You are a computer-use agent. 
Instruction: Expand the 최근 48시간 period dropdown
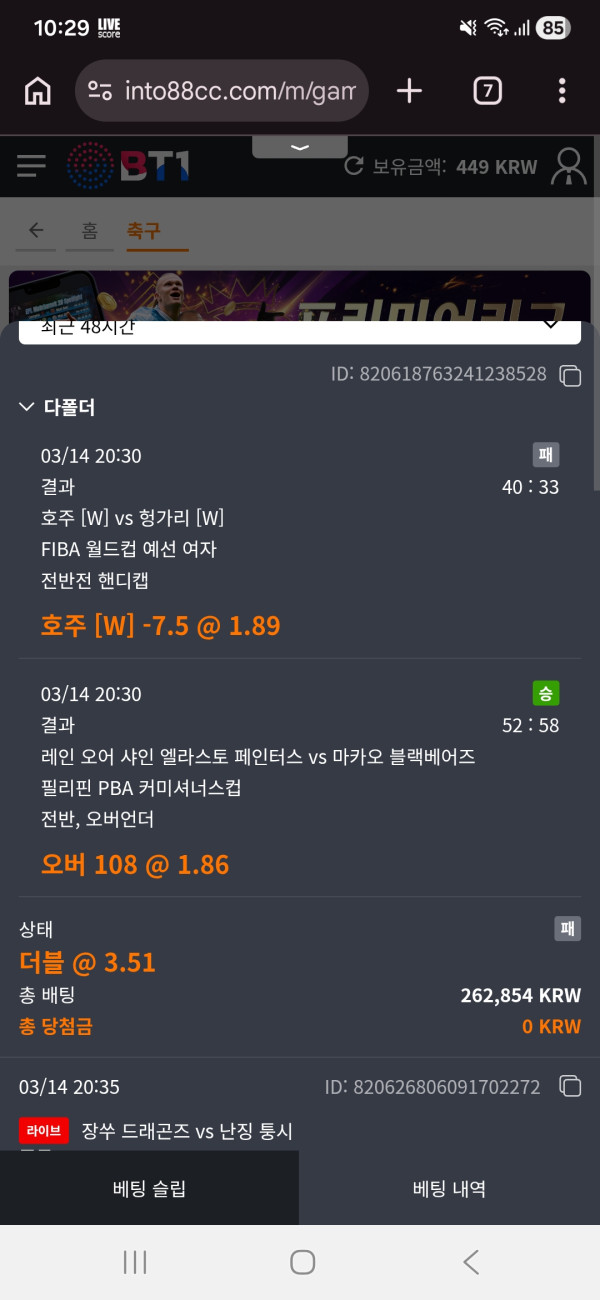(x=300, y=328)
